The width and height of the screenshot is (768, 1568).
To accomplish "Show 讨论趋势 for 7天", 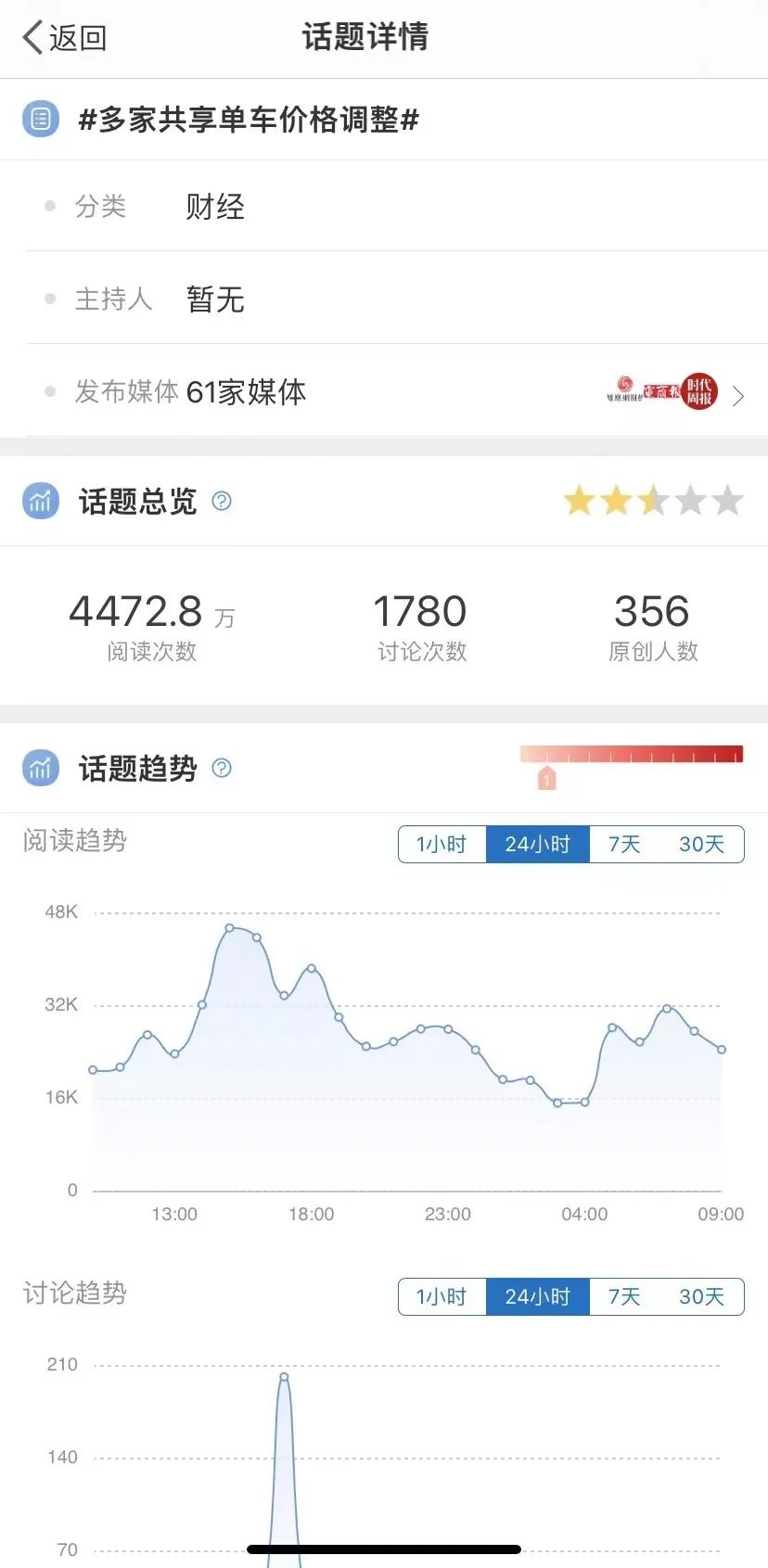I will click(624, 1297).
